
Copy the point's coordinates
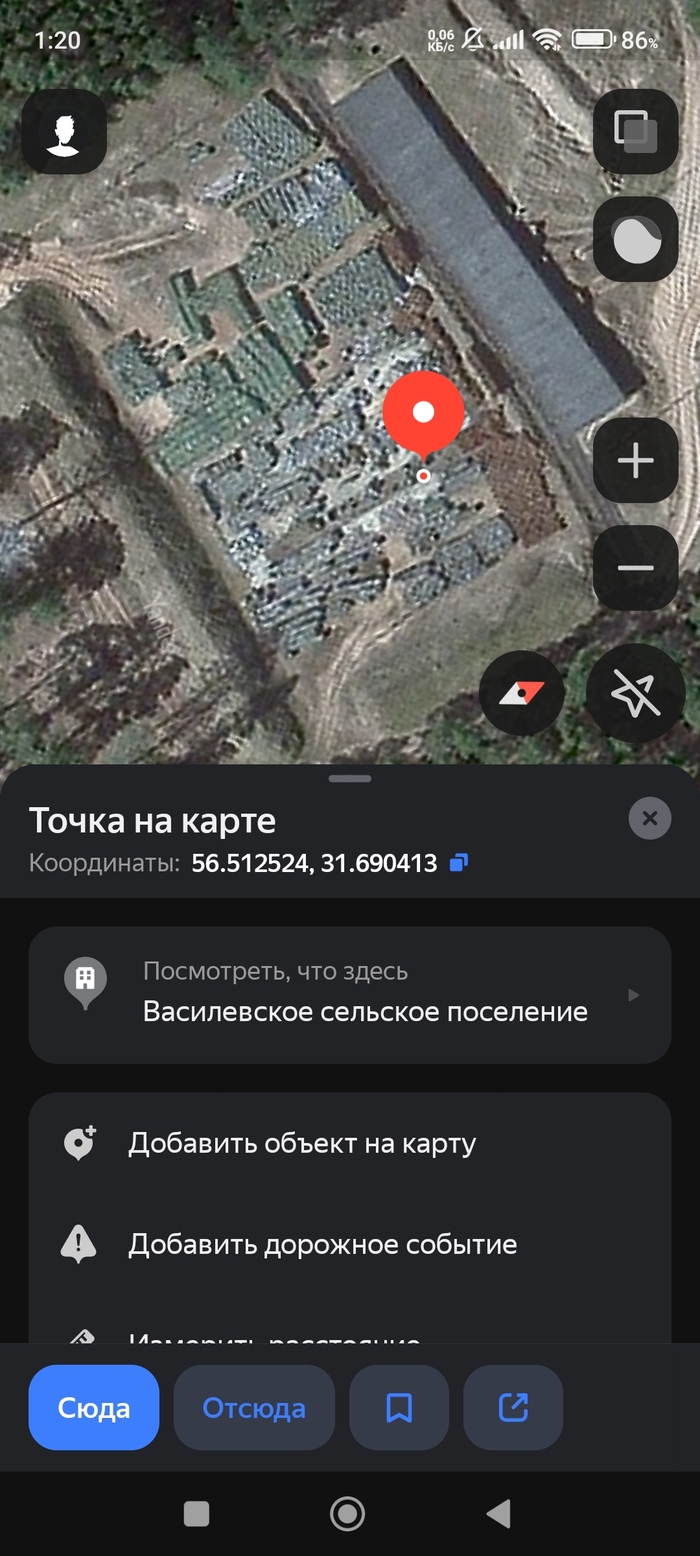point(459,862)
